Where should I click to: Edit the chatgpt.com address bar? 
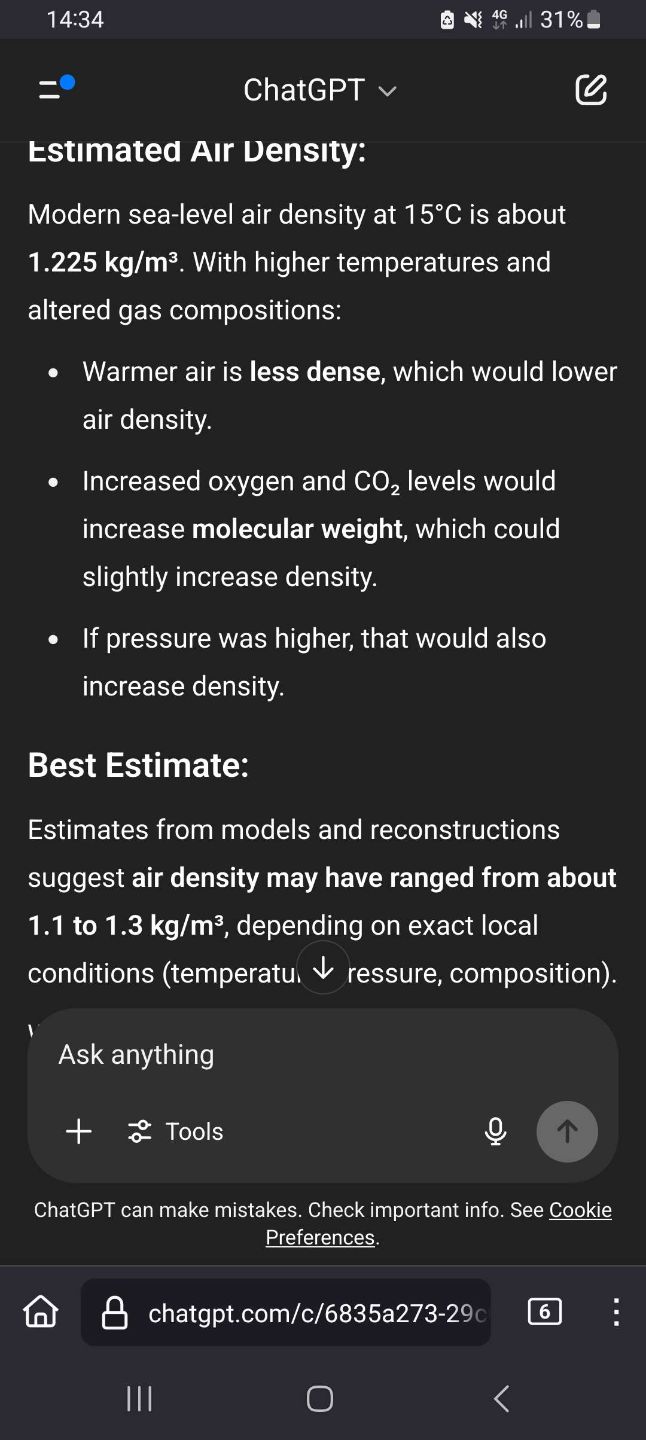tap(300, 1312)
